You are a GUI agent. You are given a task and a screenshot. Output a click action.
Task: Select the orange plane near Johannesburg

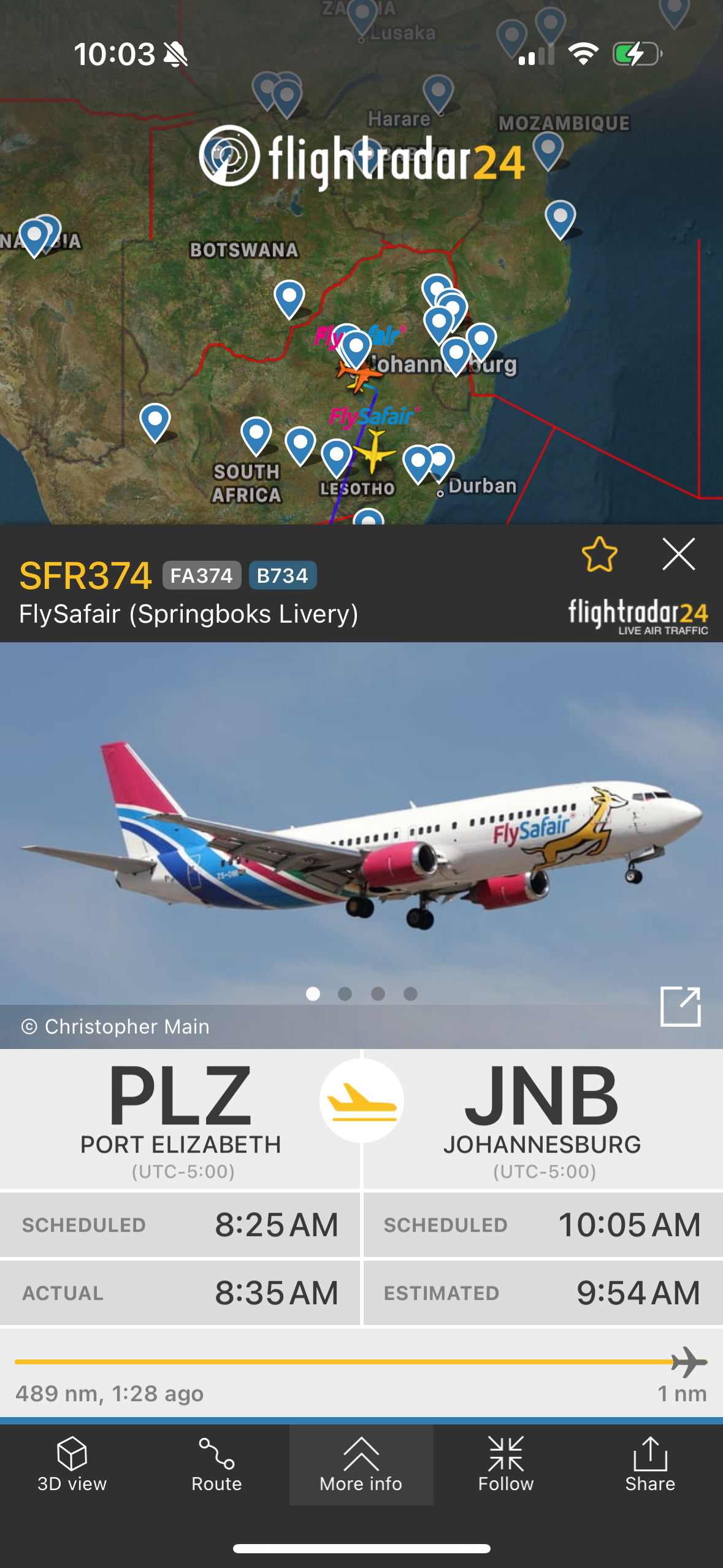pos(358,374)
